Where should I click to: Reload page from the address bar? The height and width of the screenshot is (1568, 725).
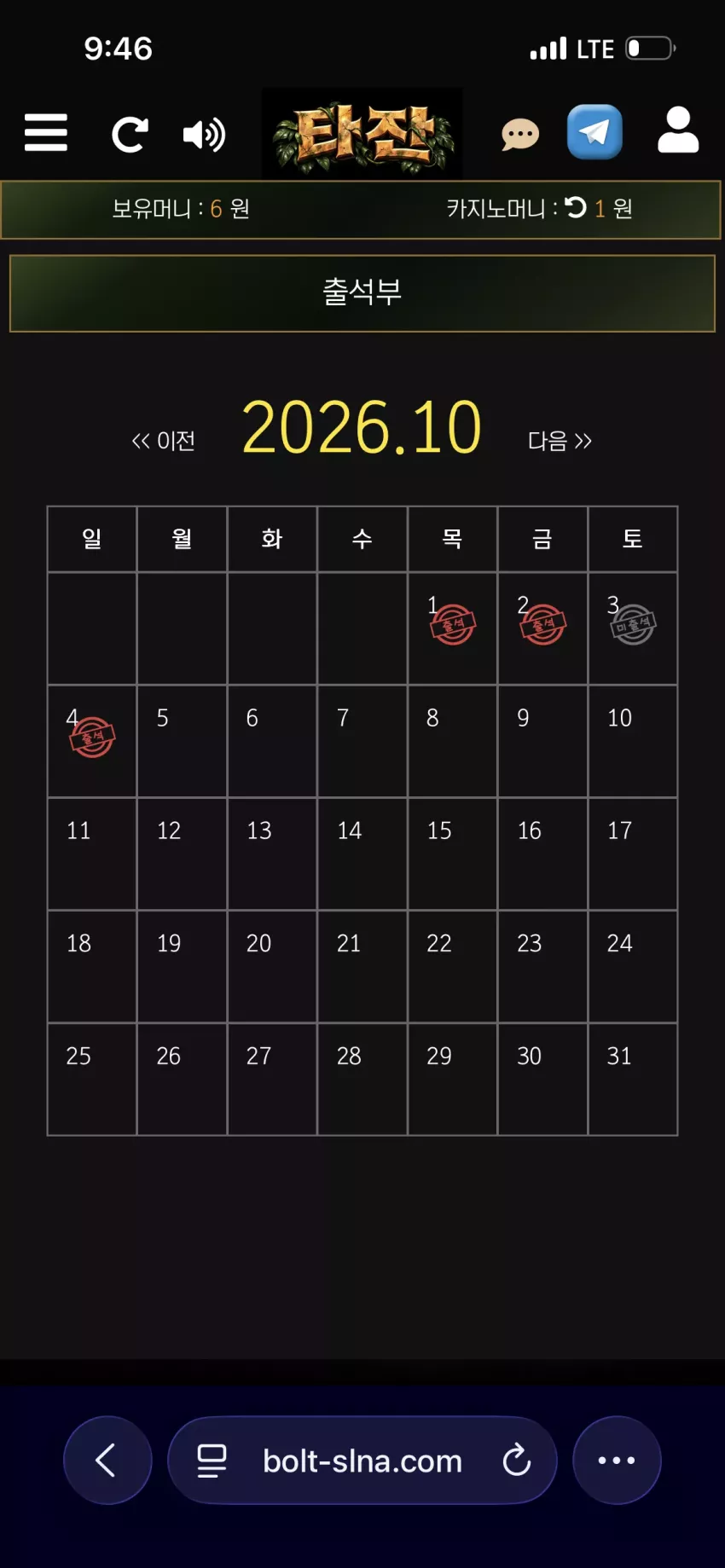516,1460
